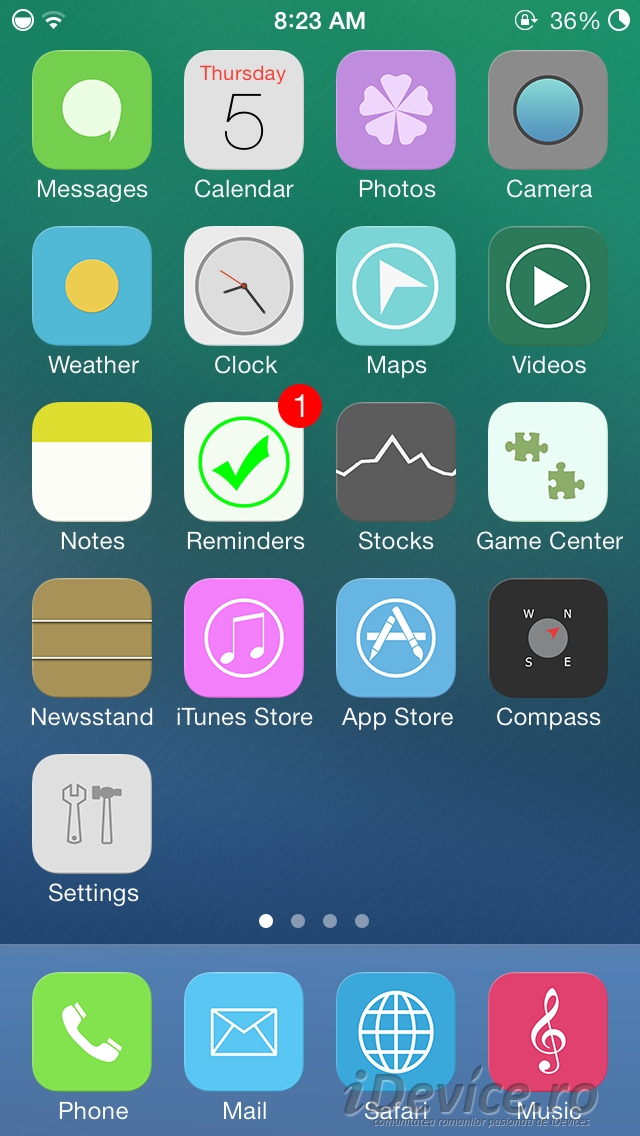Check the Weather app

pos(92,286)
